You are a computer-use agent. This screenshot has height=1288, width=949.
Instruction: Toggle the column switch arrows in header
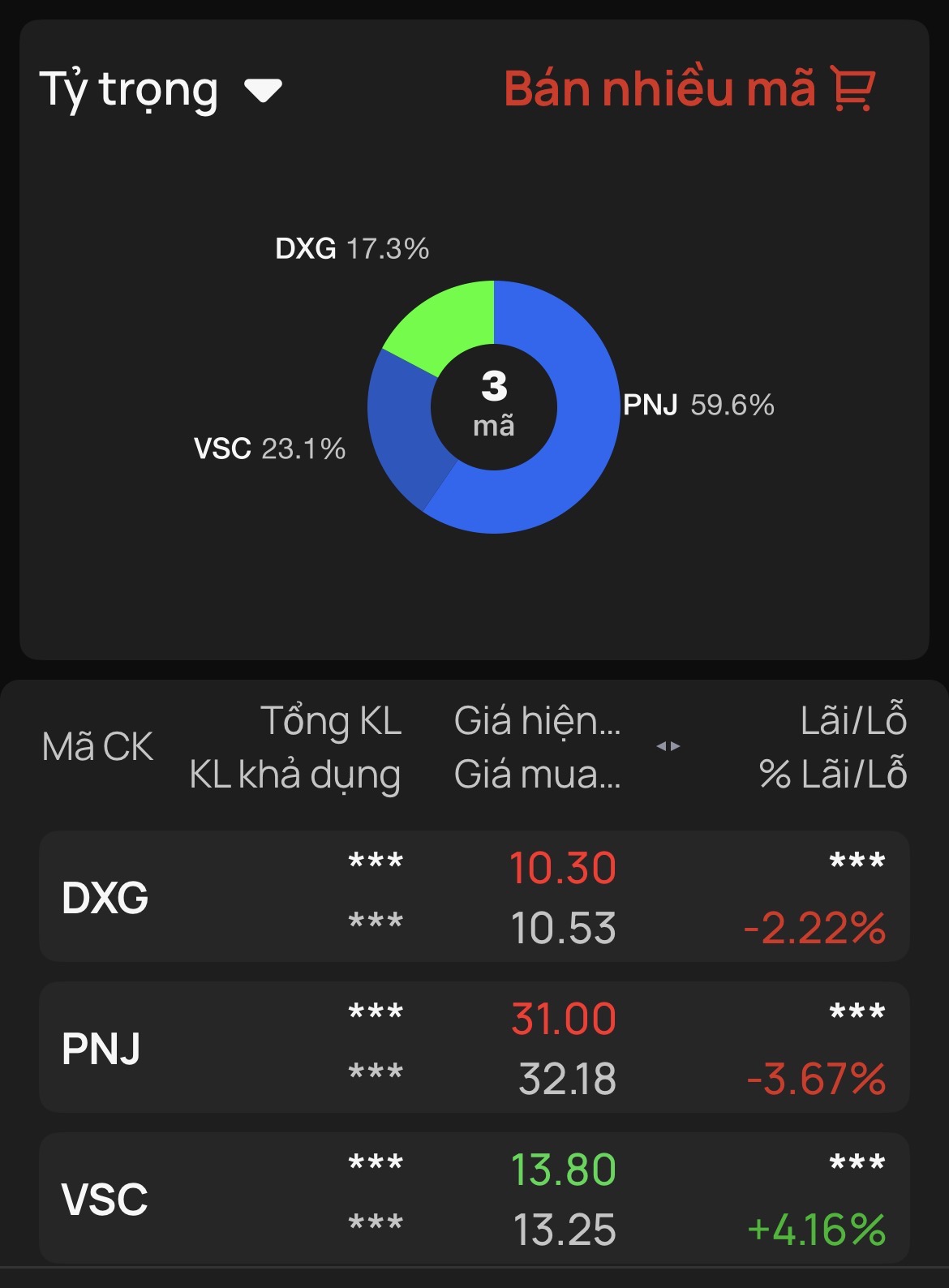point(668,746)
